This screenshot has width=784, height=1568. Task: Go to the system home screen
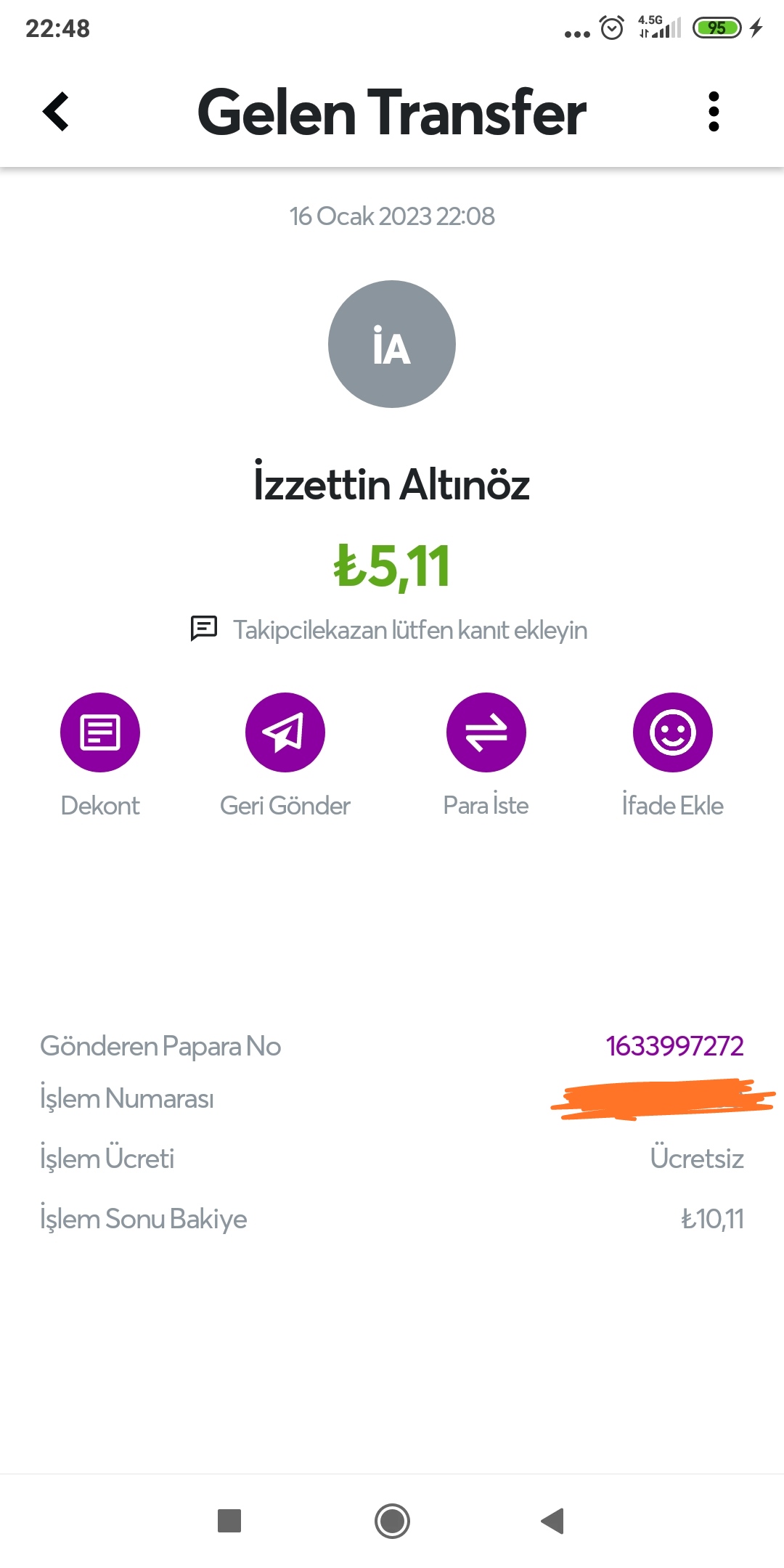pyautogui.click(x=392, y=1521)
